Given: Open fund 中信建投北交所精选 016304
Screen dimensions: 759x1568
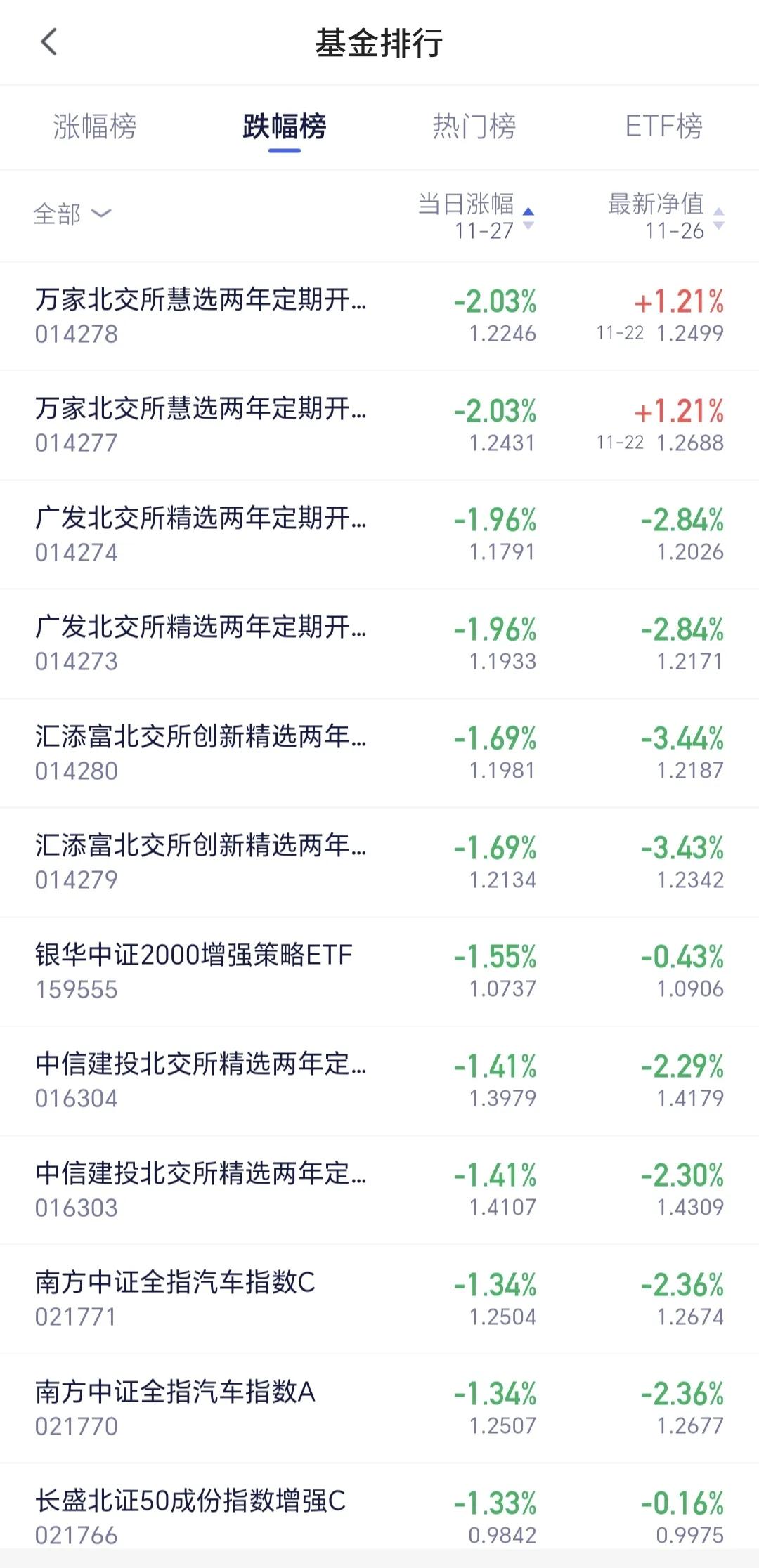Looking at the screenshot, I should tap(379, 1080).
